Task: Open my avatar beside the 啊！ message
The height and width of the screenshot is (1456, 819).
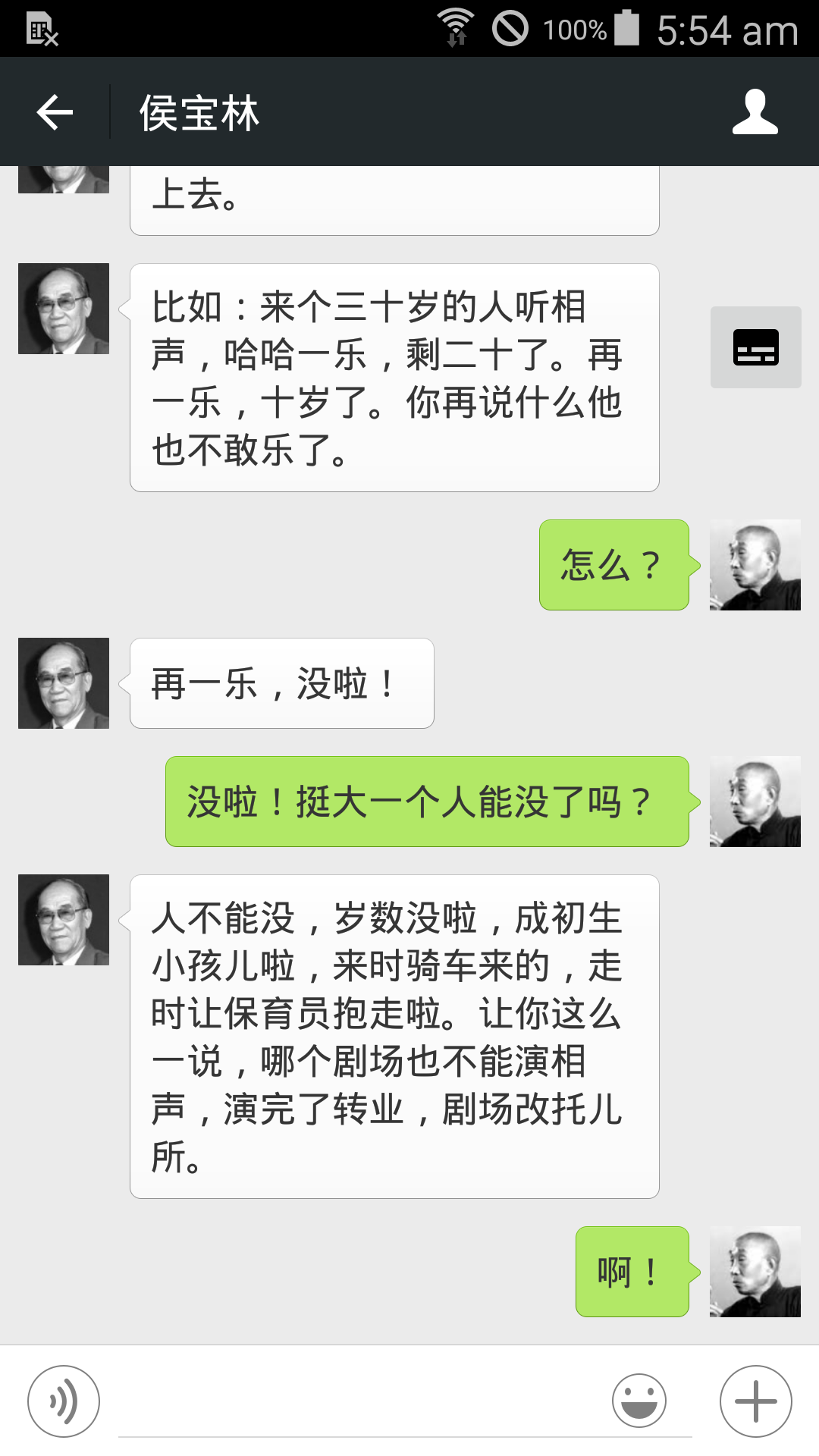Action: [755, 1272]
